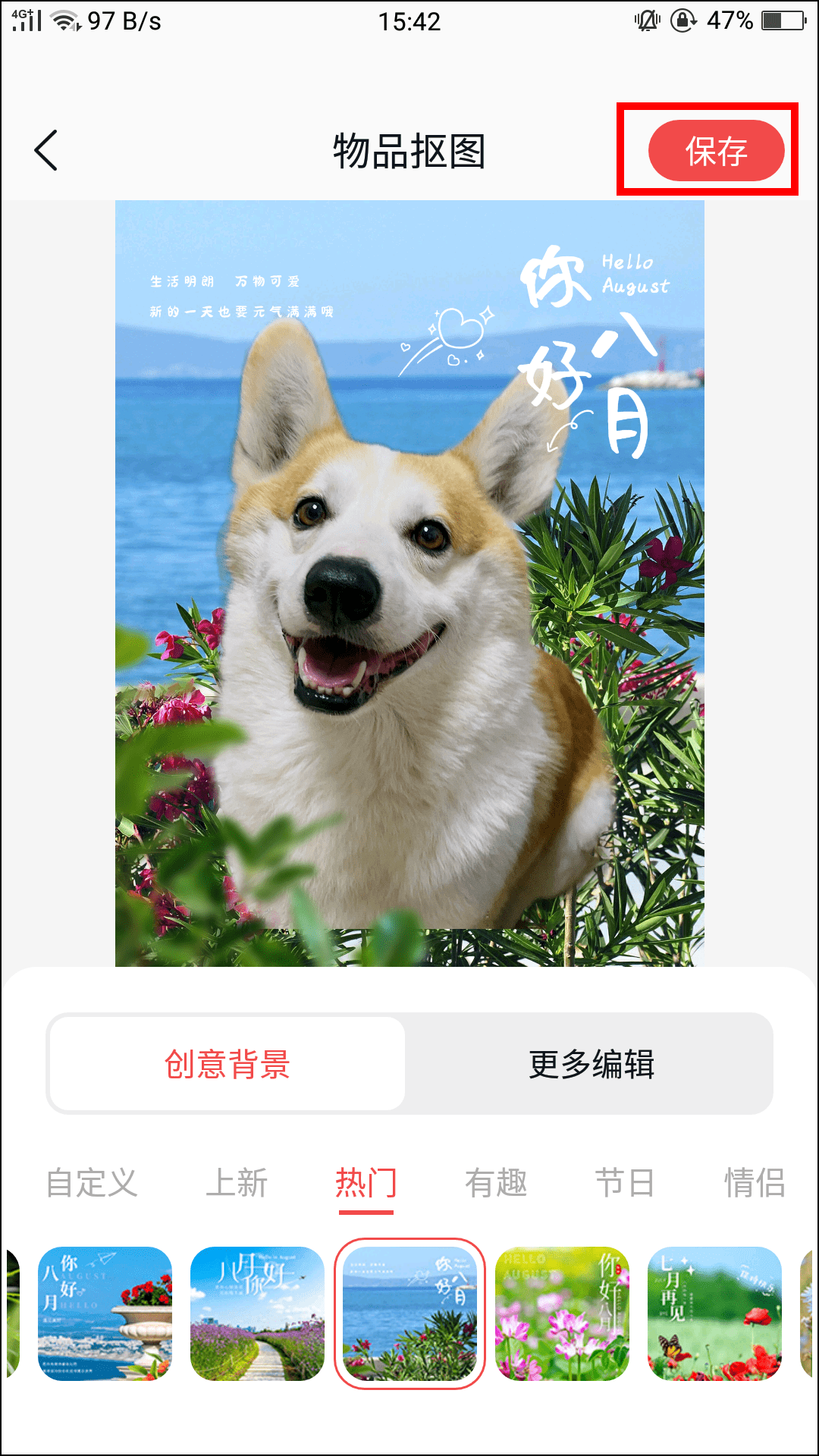Select the highlighted sea and oleander background

point(409,1313)
